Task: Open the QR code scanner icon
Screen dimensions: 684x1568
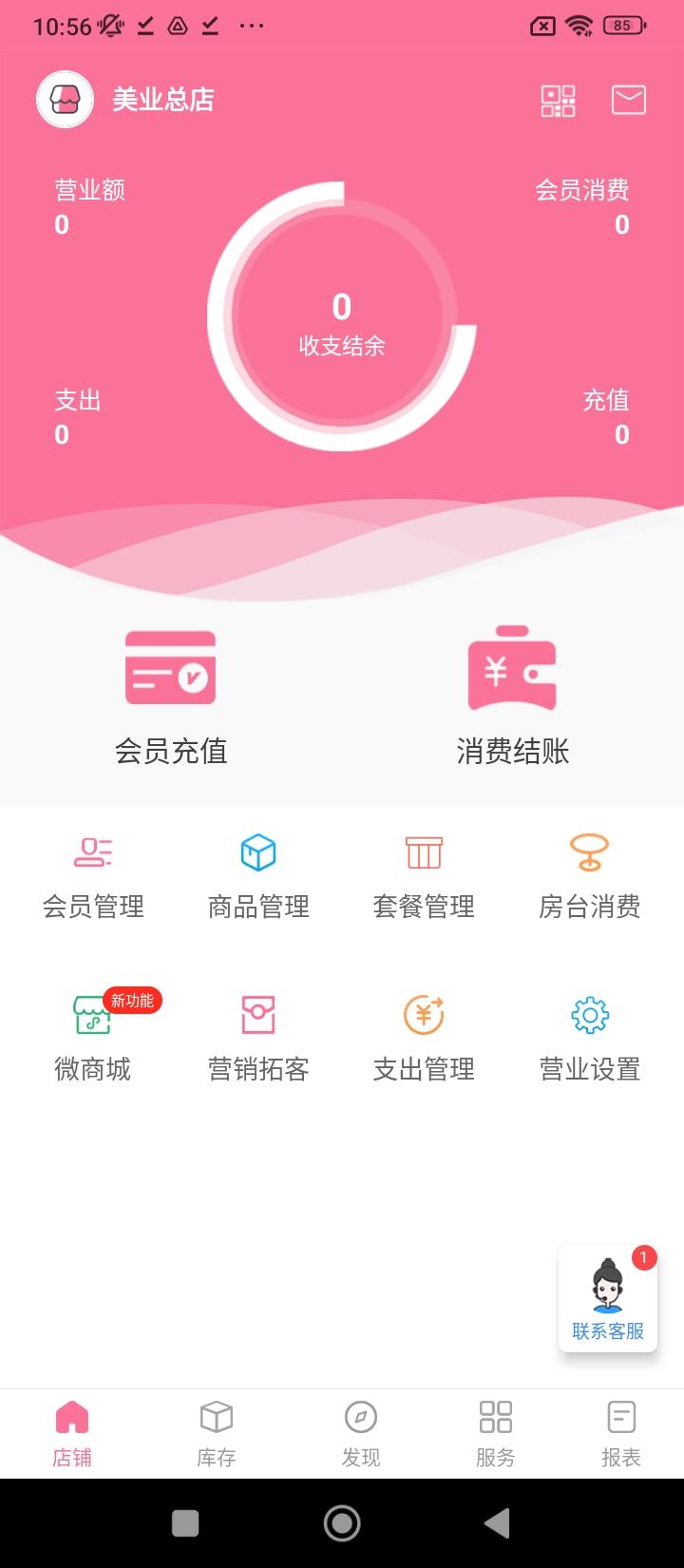Action: 557,101
